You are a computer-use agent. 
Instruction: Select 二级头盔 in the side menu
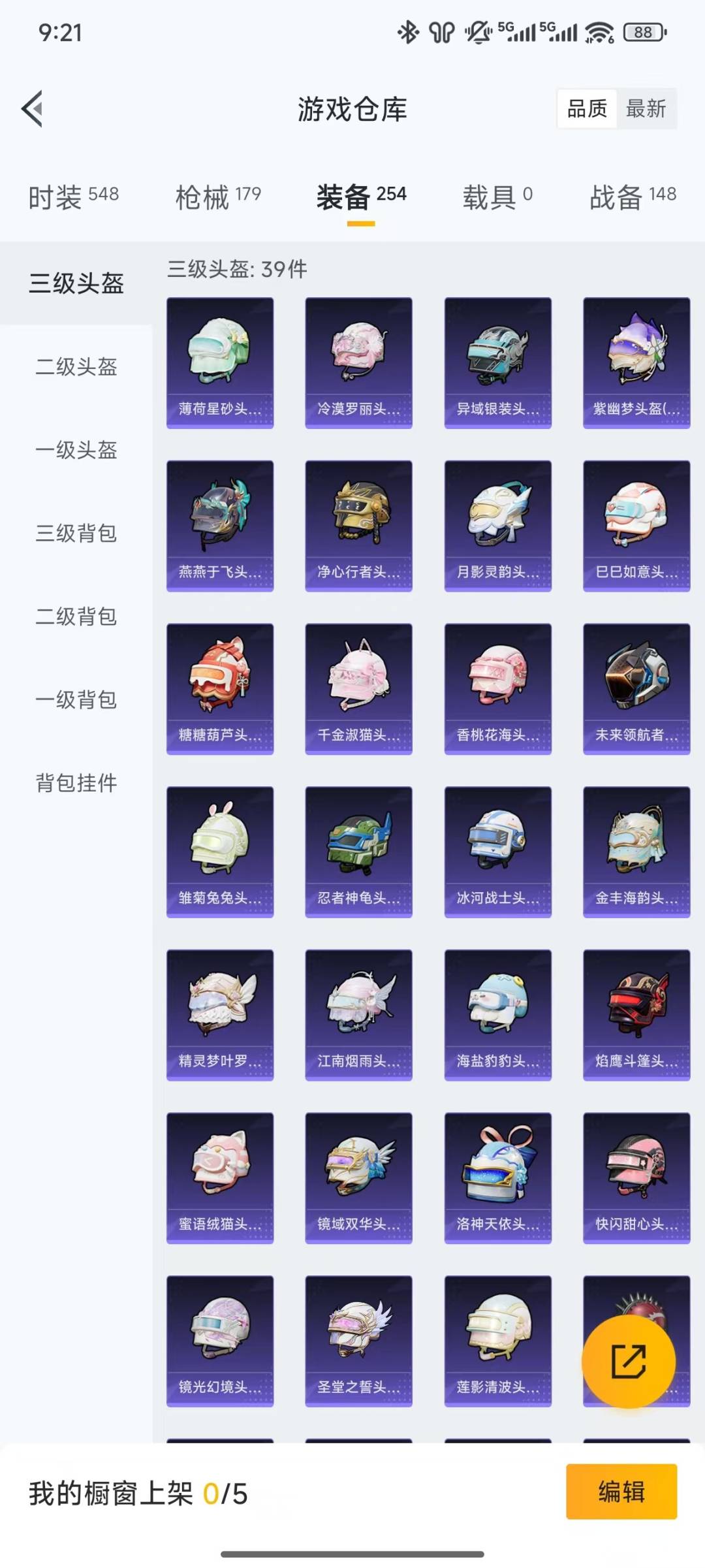[76, 367]
